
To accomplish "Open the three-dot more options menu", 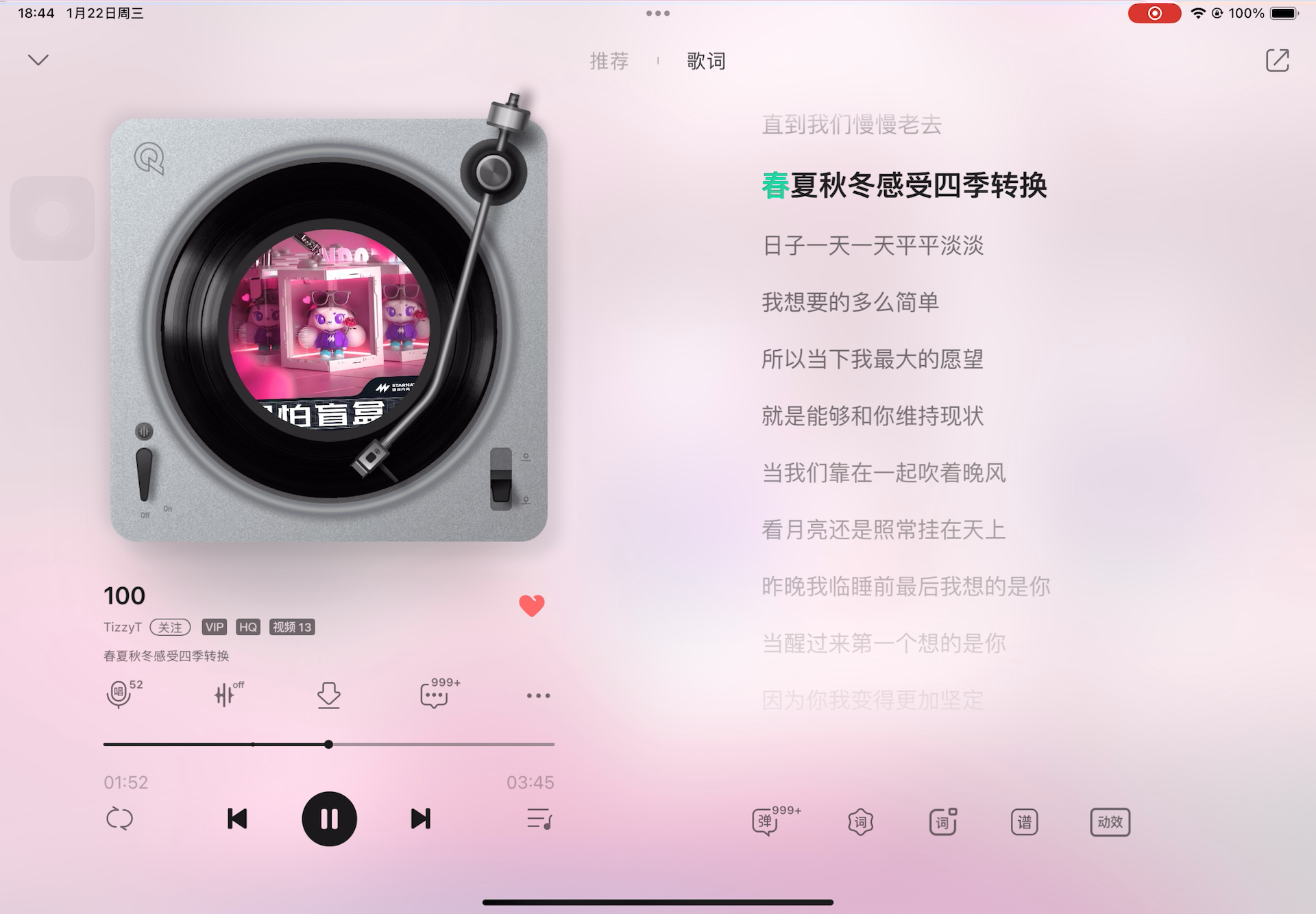I will [x=538, y=695].
